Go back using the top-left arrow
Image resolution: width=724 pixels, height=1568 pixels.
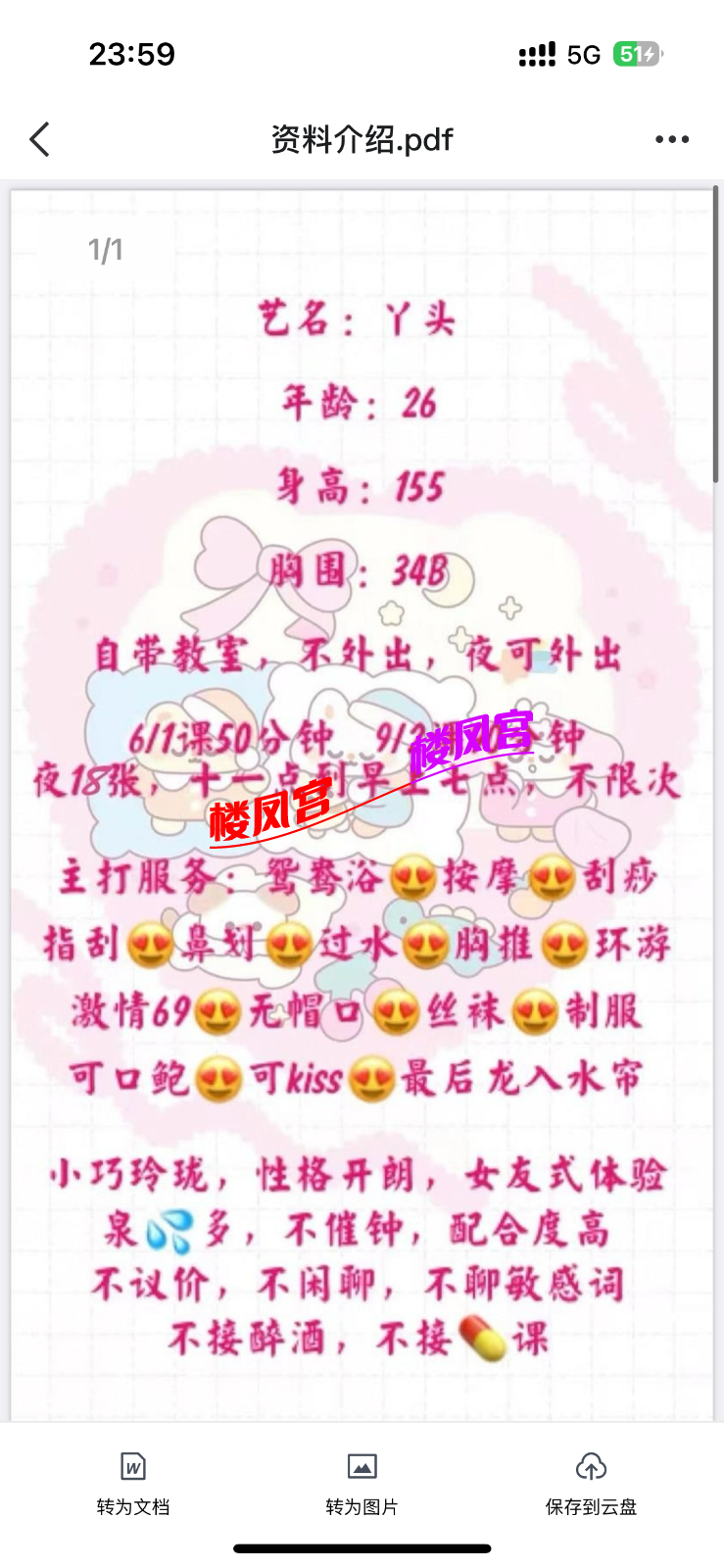[40, 139]
